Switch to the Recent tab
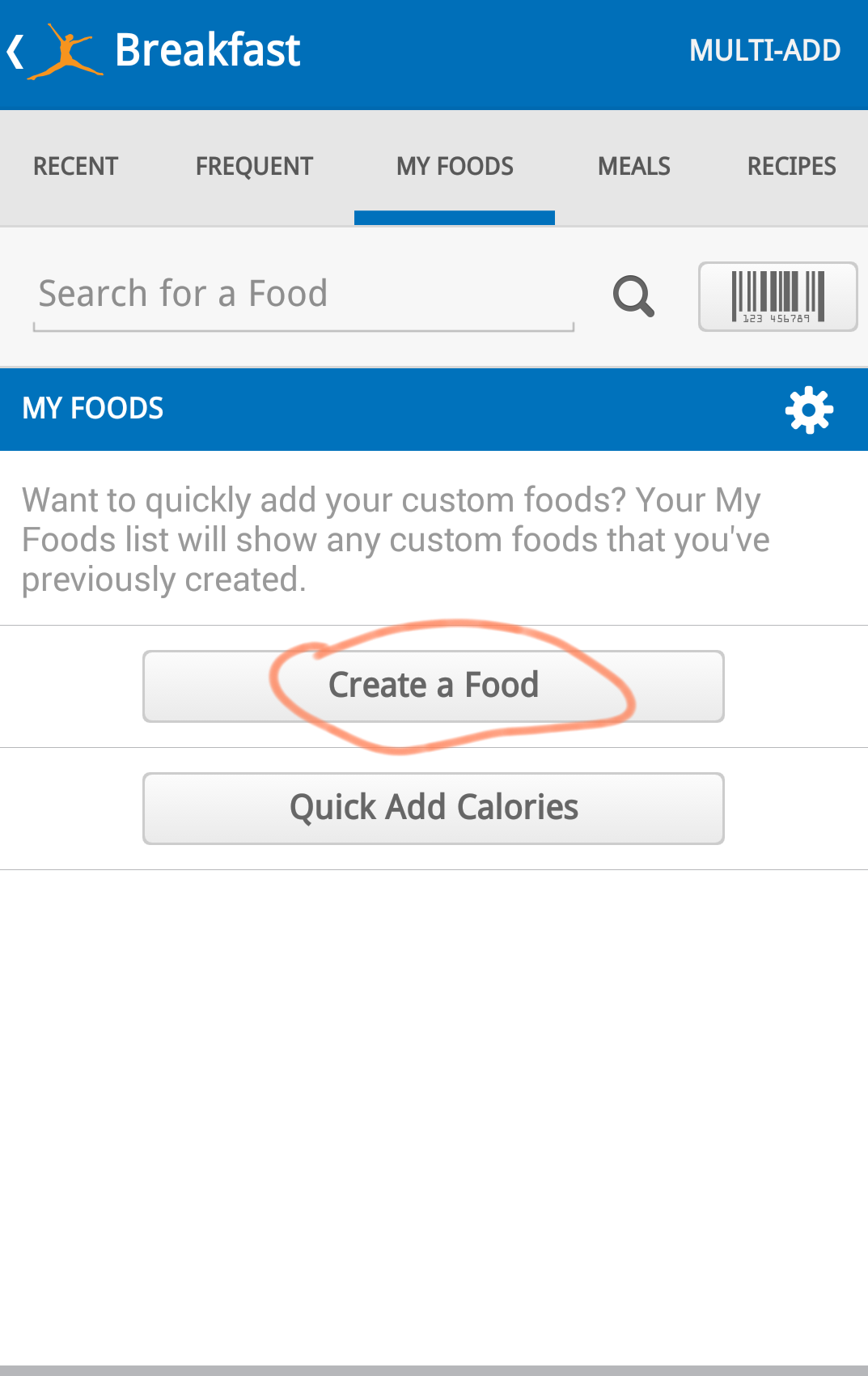 (75, 167)
